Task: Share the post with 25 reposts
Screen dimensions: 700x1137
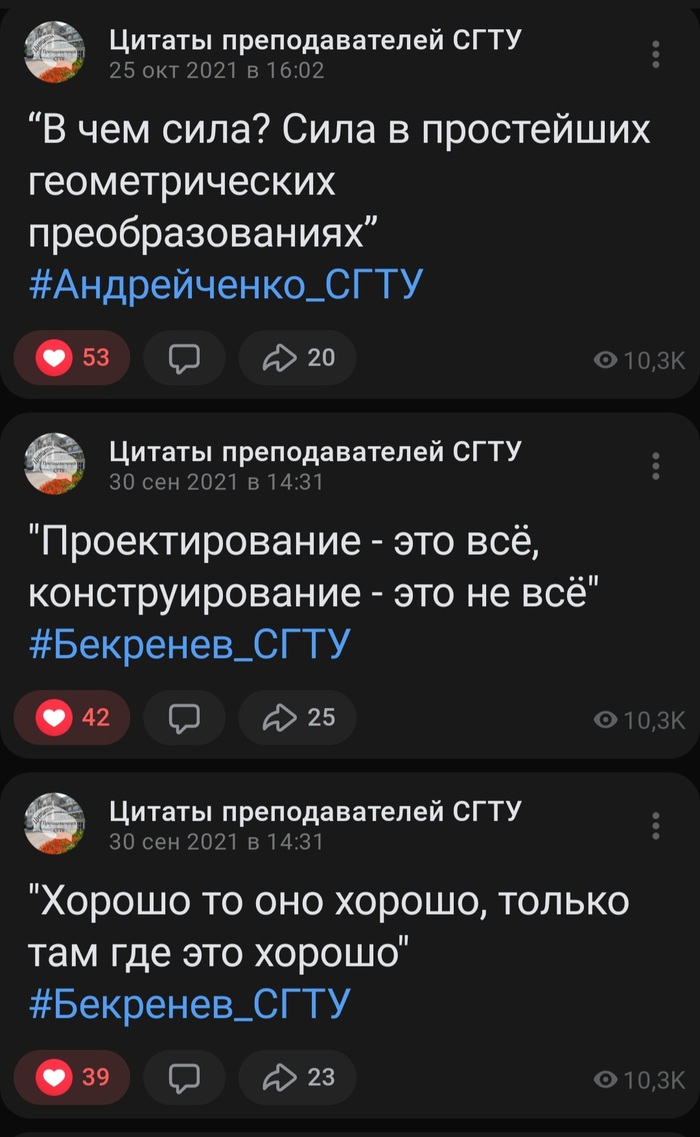Action: pos(298,717)
